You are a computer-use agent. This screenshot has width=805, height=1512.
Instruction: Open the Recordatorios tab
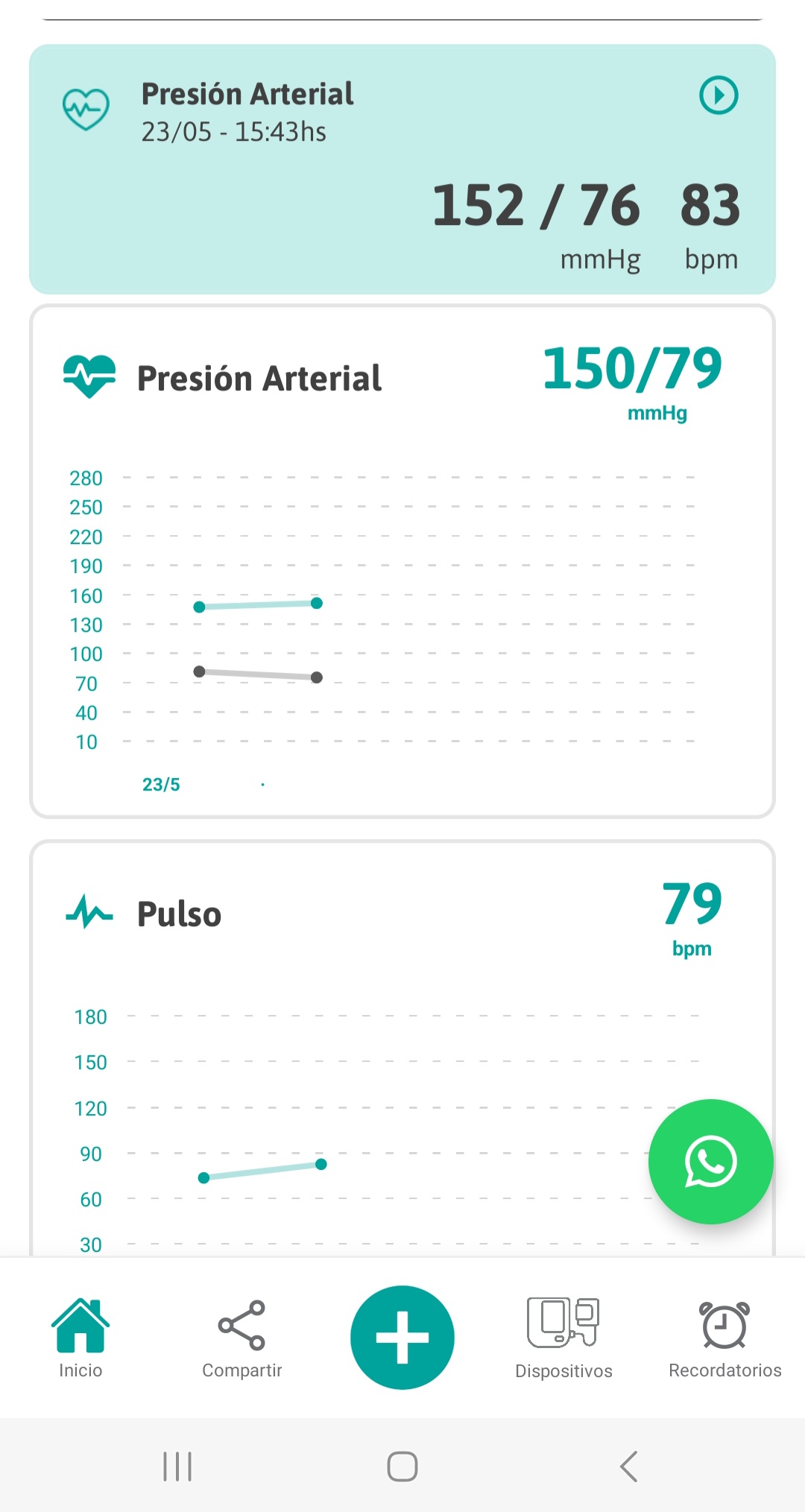click(x=724, y=1338)
